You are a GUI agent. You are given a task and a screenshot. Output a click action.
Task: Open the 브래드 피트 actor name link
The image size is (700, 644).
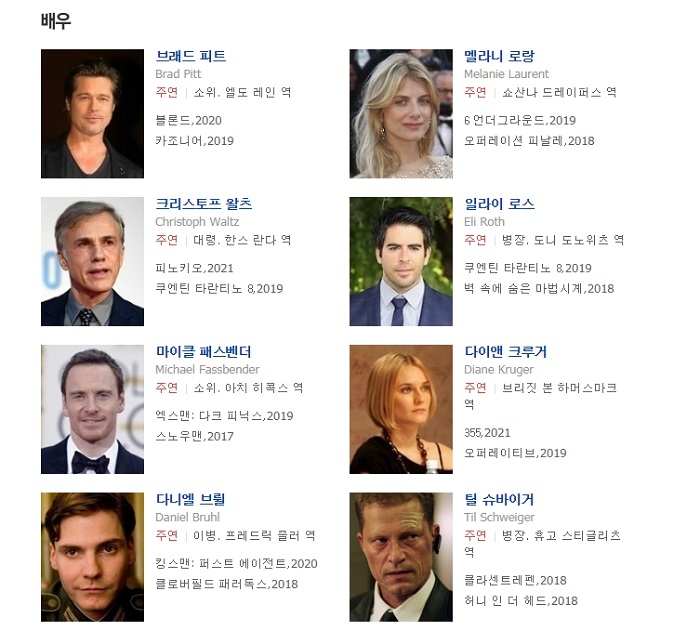pyautogui.click(x=190, y=56)
